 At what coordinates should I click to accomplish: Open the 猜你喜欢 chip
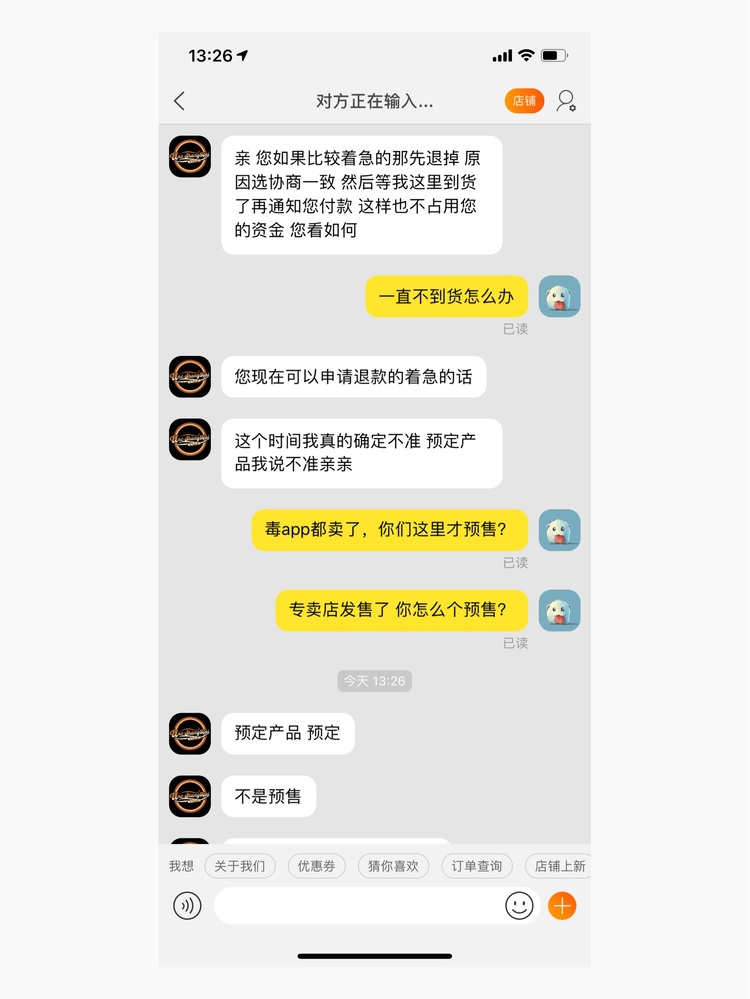(394, 866)
